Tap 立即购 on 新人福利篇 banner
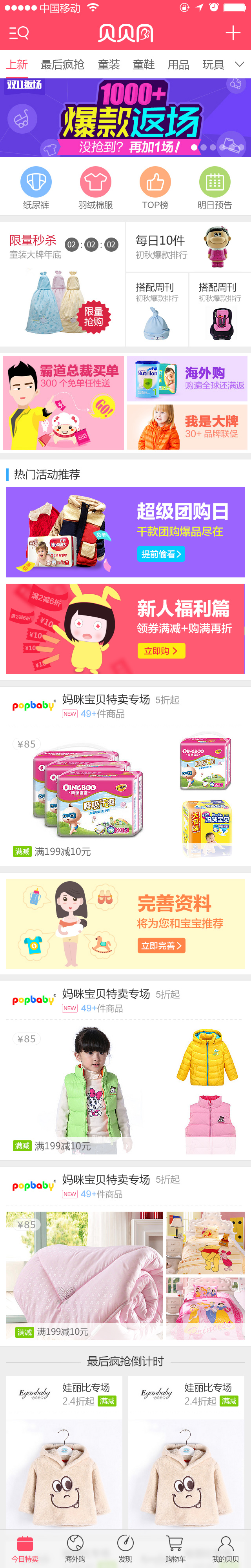Image resolution: width=251 pixels, height=1568 pixels. pos(161,651)
